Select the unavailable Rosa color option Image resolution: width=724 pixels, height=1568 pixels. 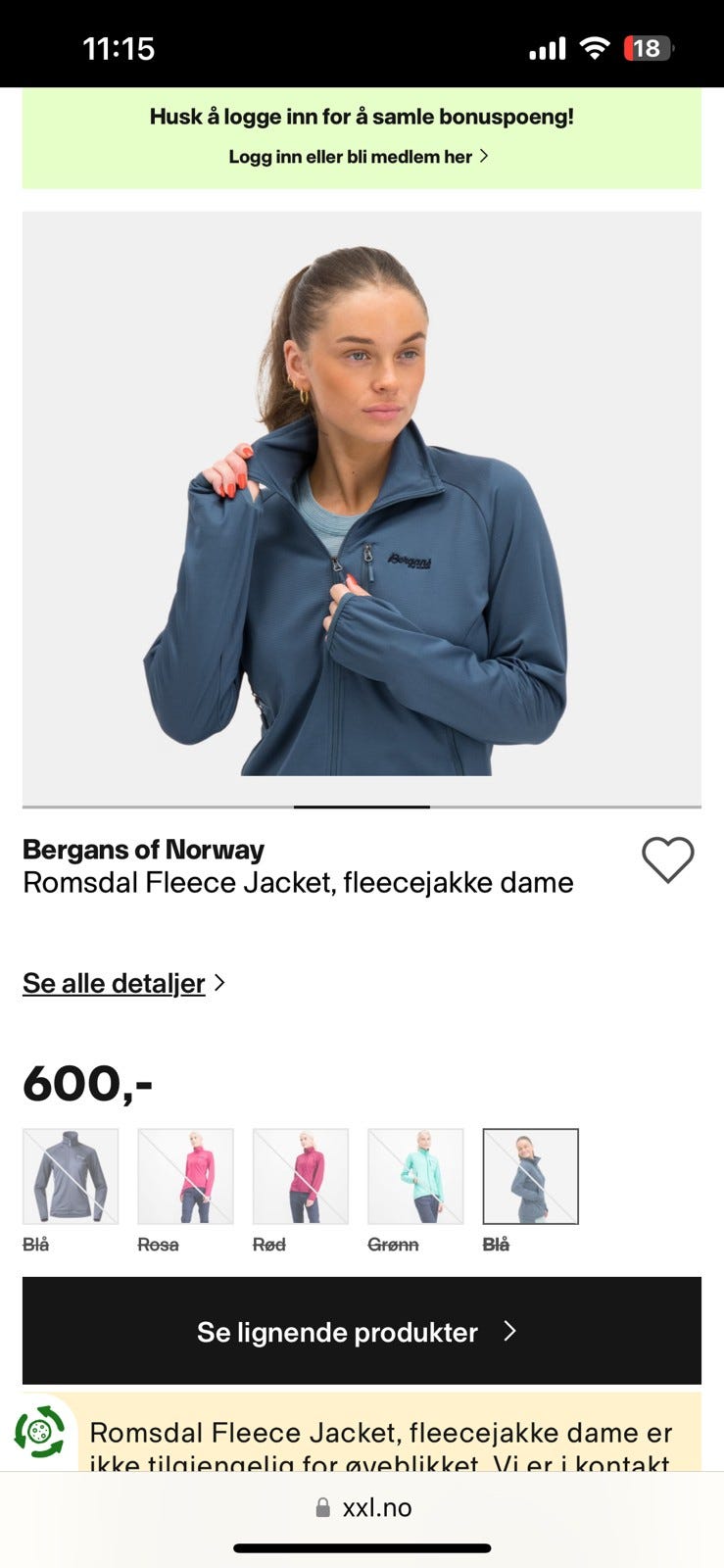point(185,1175)
